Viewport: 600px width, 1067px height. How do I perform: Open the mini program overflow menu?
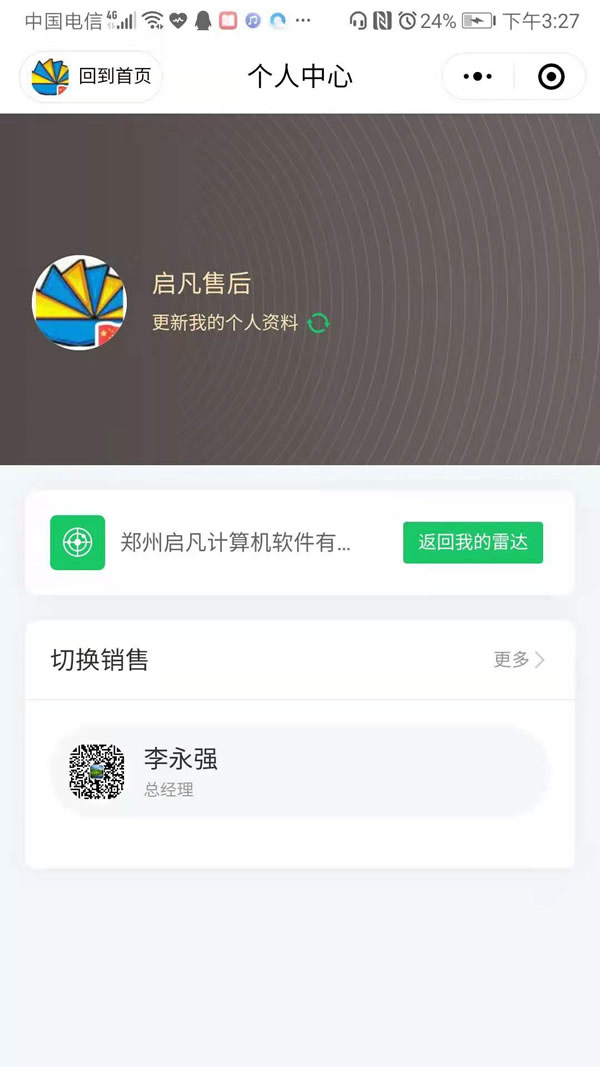coord(478,77)
